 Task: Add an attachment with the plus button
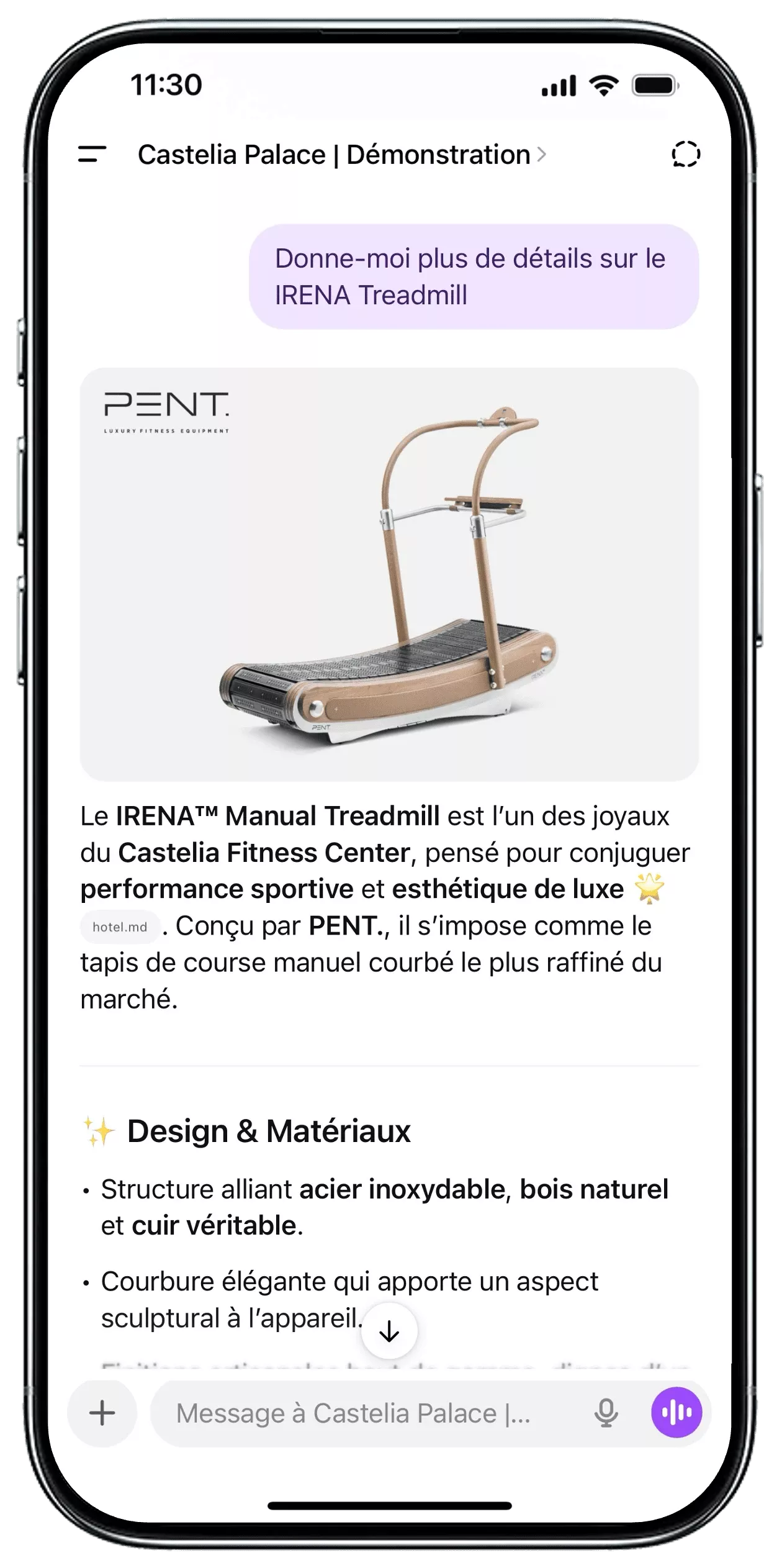(x=102, y=1413)
